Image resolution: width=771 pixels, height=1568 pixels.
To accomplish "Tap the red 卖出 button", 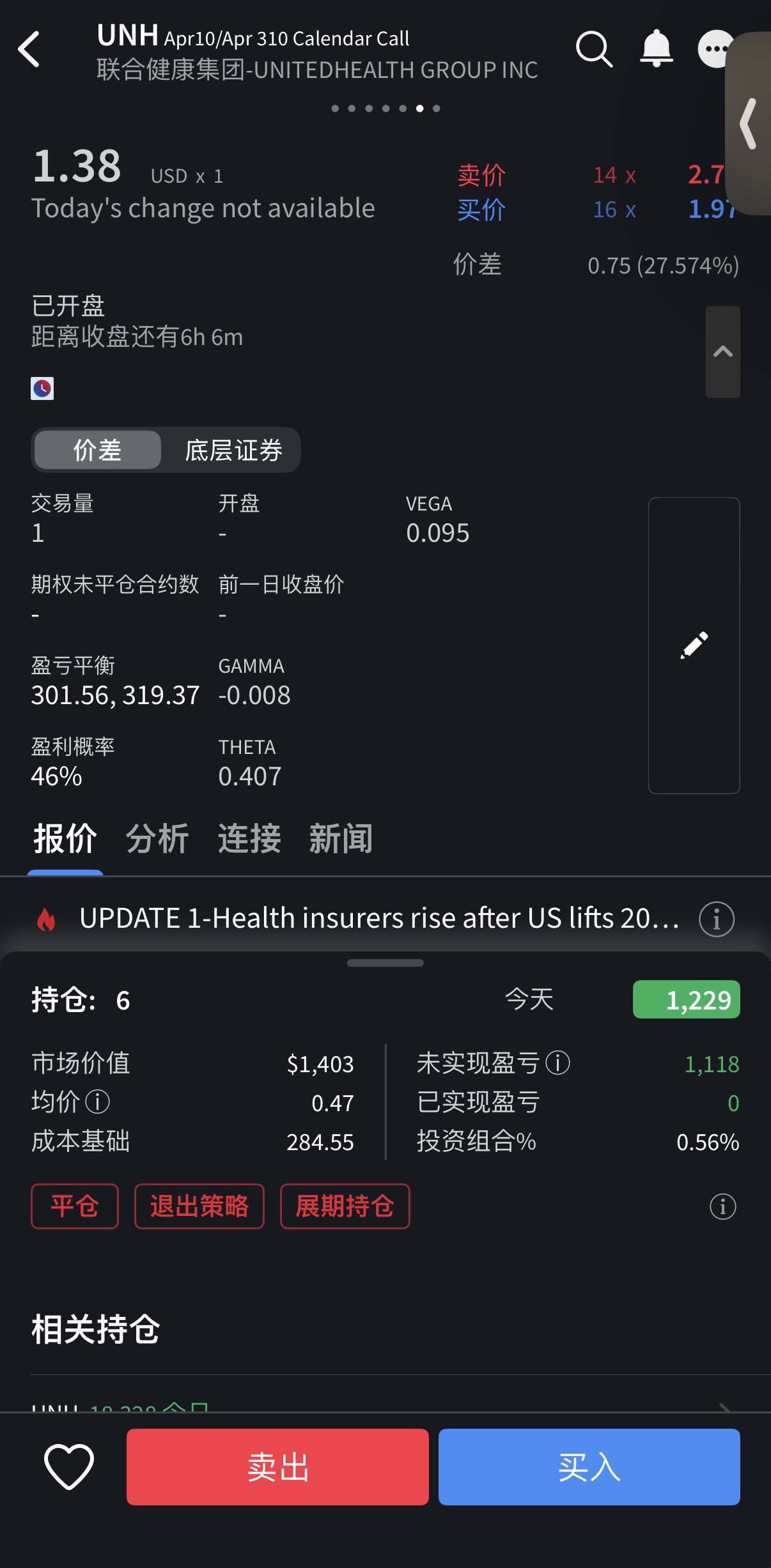I will 277,1467.
